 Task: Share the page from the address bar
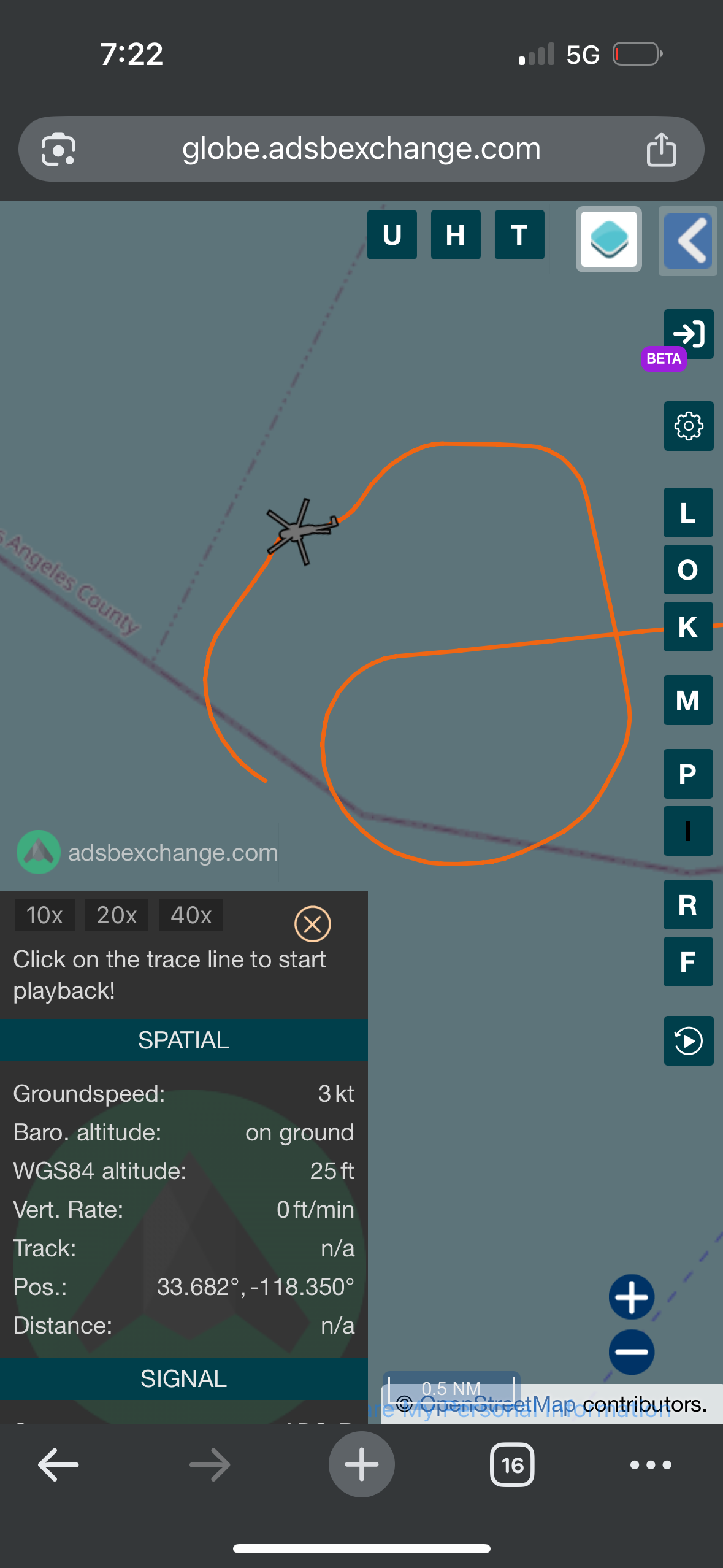tap(661, 149)
